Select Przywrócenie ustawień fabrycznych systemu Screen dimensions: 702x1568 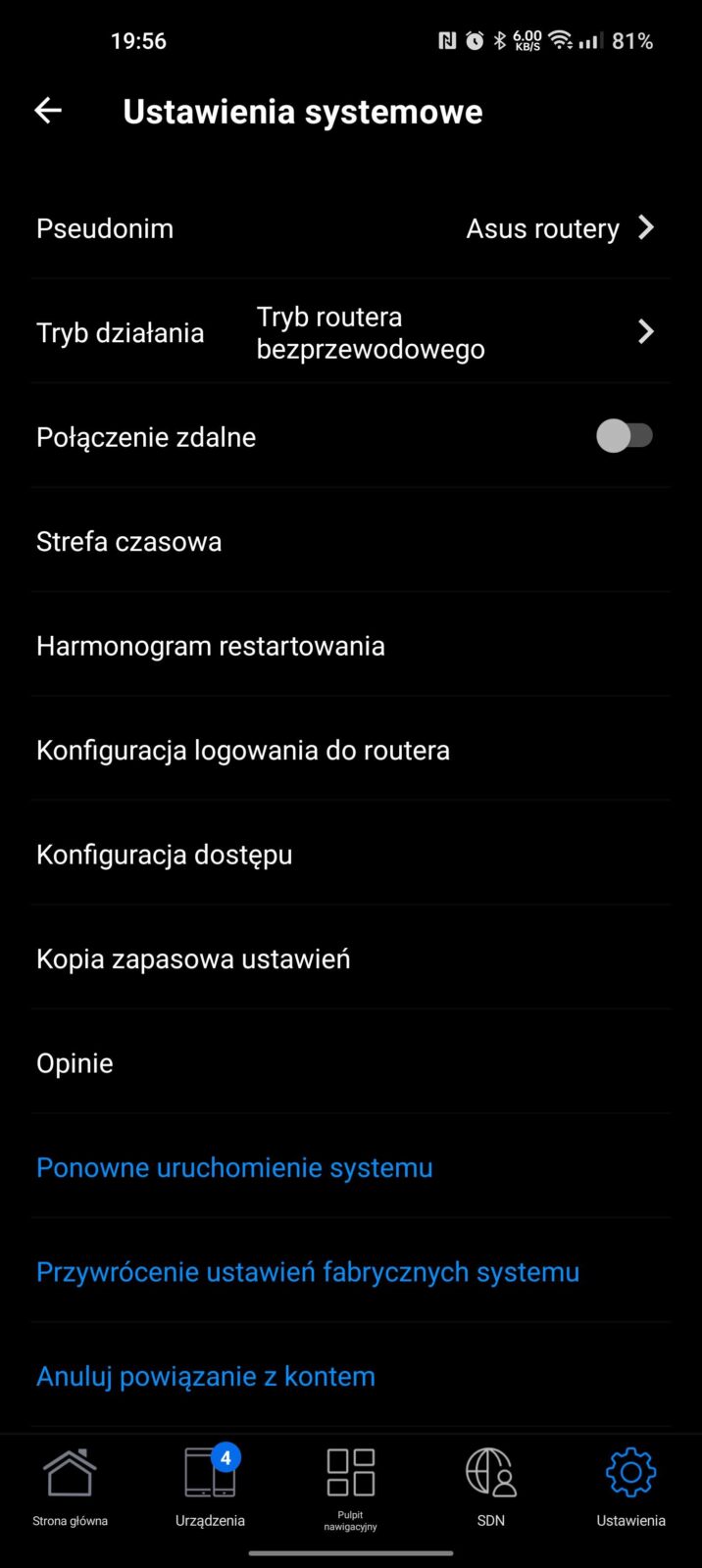(308, 1272)
